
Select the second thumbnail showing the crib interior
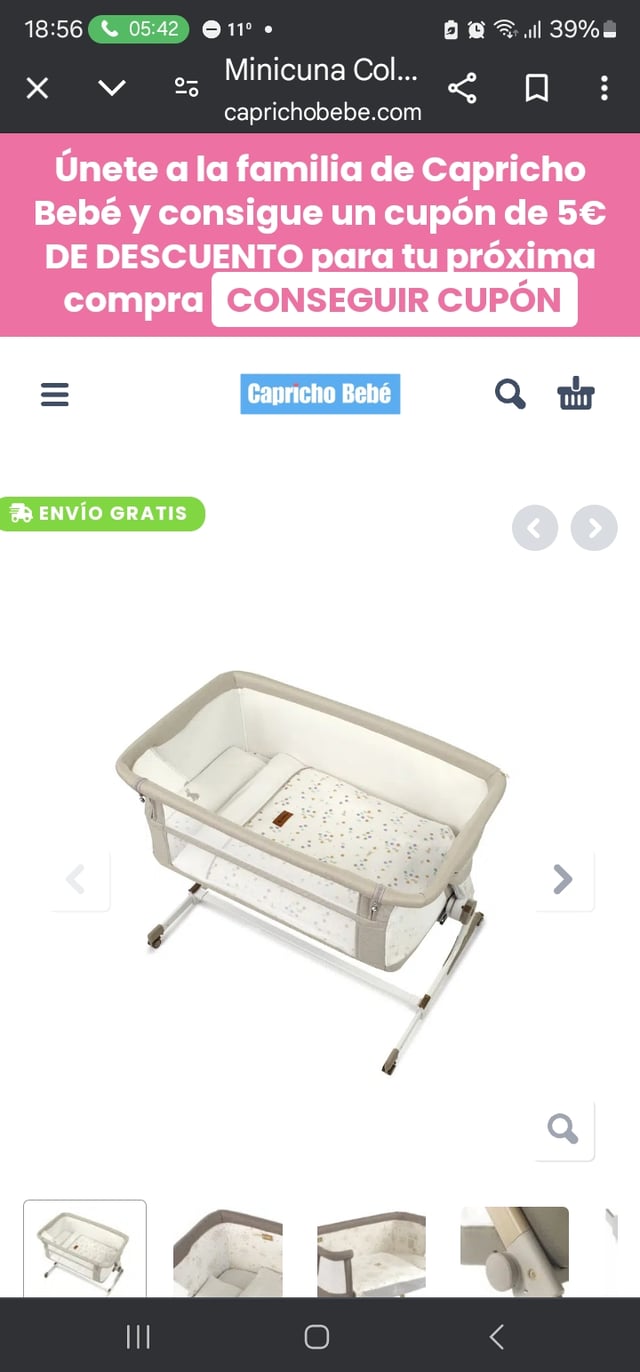[x=228, y=1250]
